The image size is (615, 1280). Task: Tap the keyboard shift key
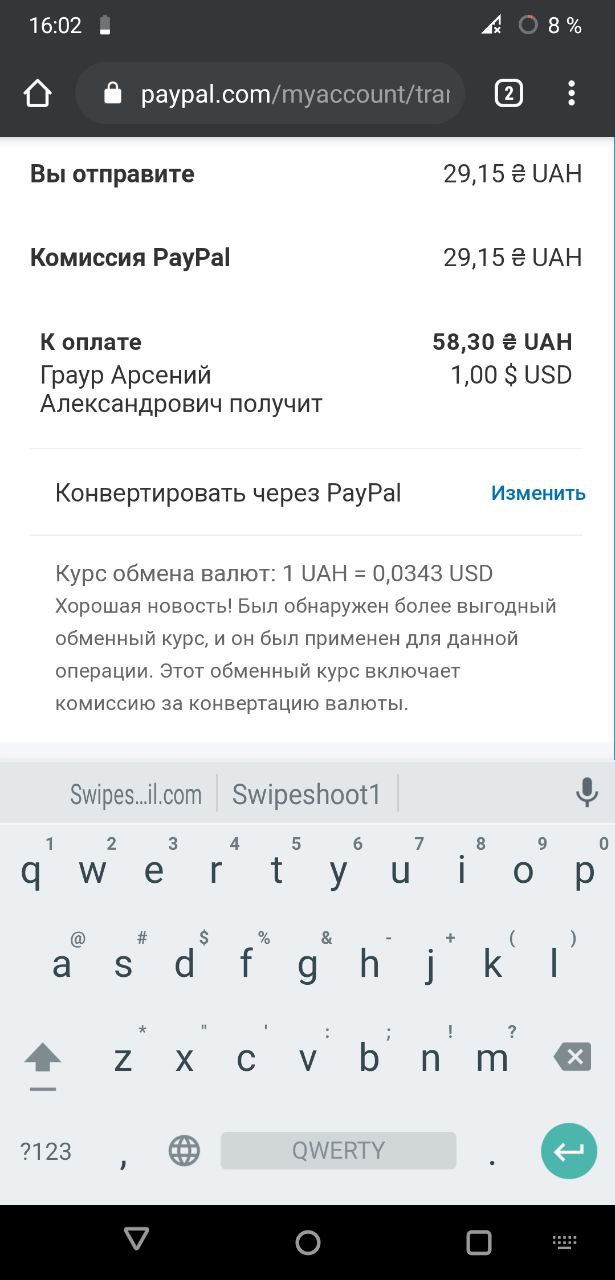click(42, 1058)
